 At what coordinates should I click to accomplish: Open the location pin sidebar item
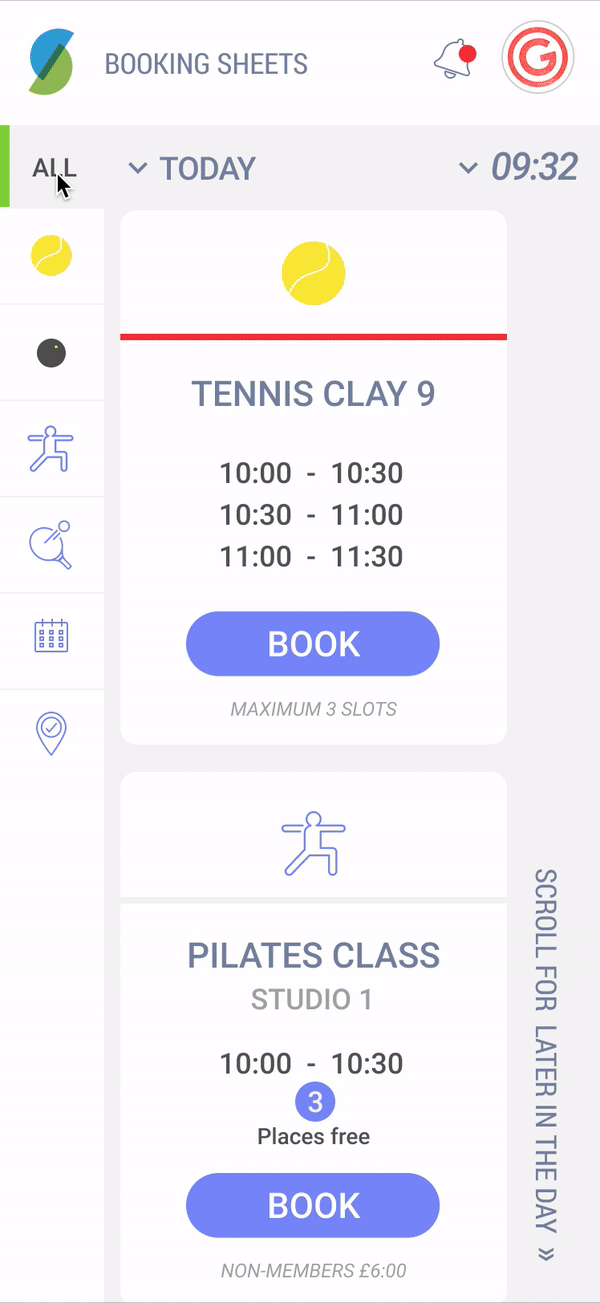click(51, 734)
